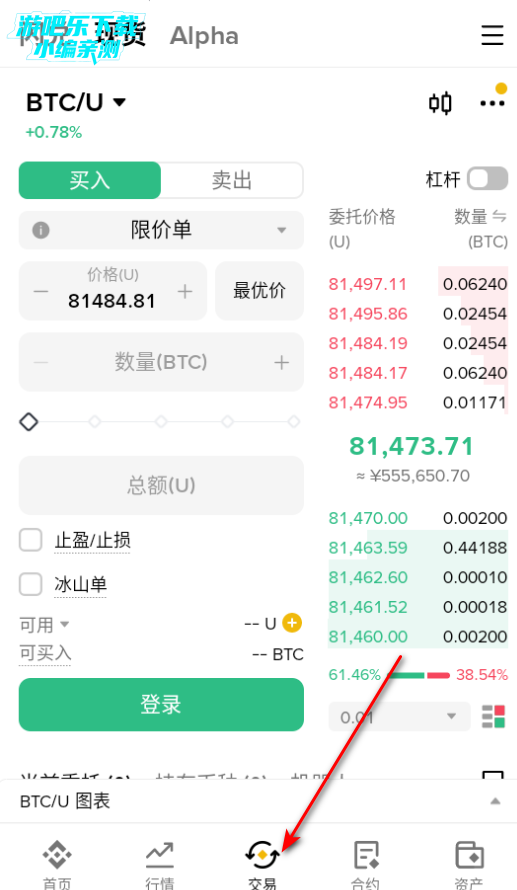Viewport: 517px width, 890px height.
Task: Expand the BTC/U 图表 chart panel
Action: (258, 801)
